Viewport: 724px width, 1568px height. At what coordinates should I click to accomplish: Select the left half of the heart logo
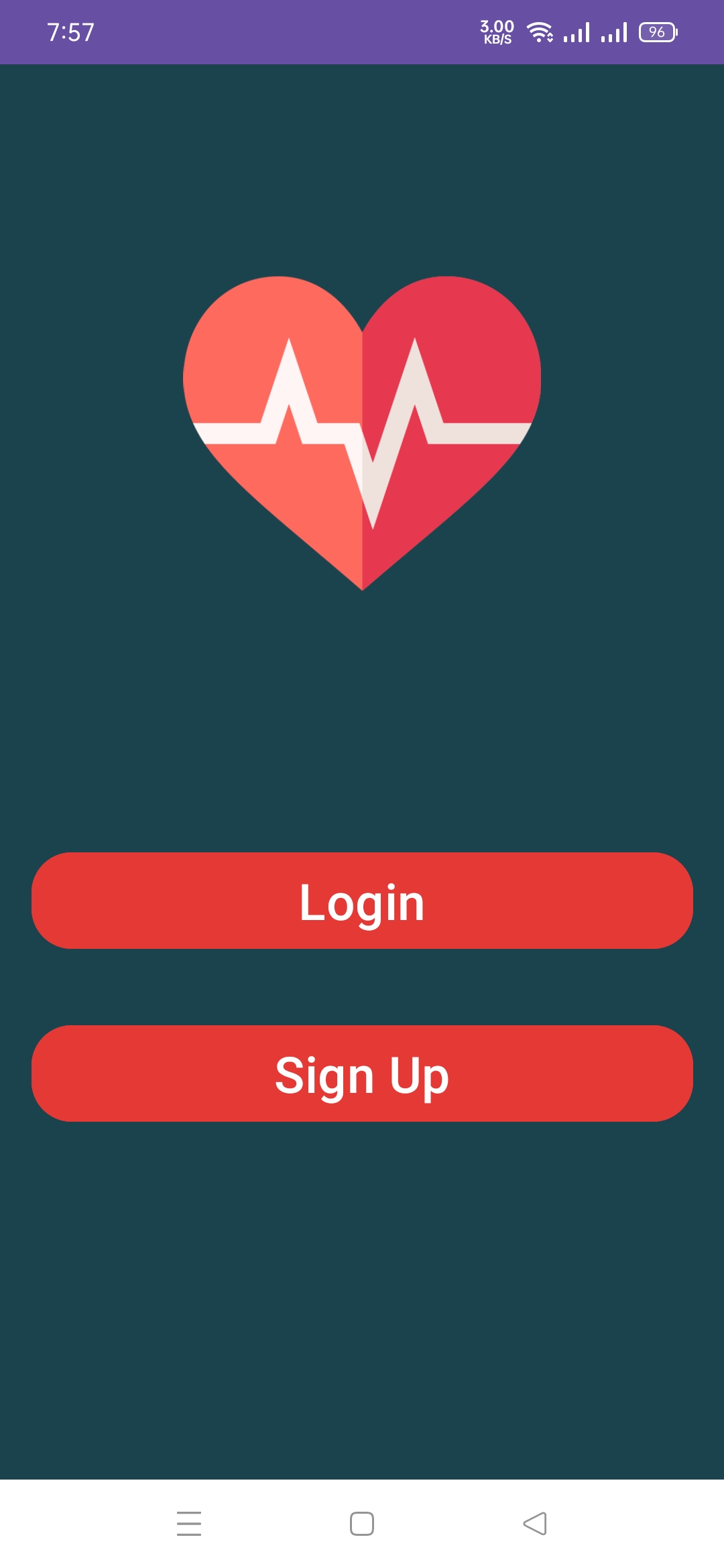(268, 402)
